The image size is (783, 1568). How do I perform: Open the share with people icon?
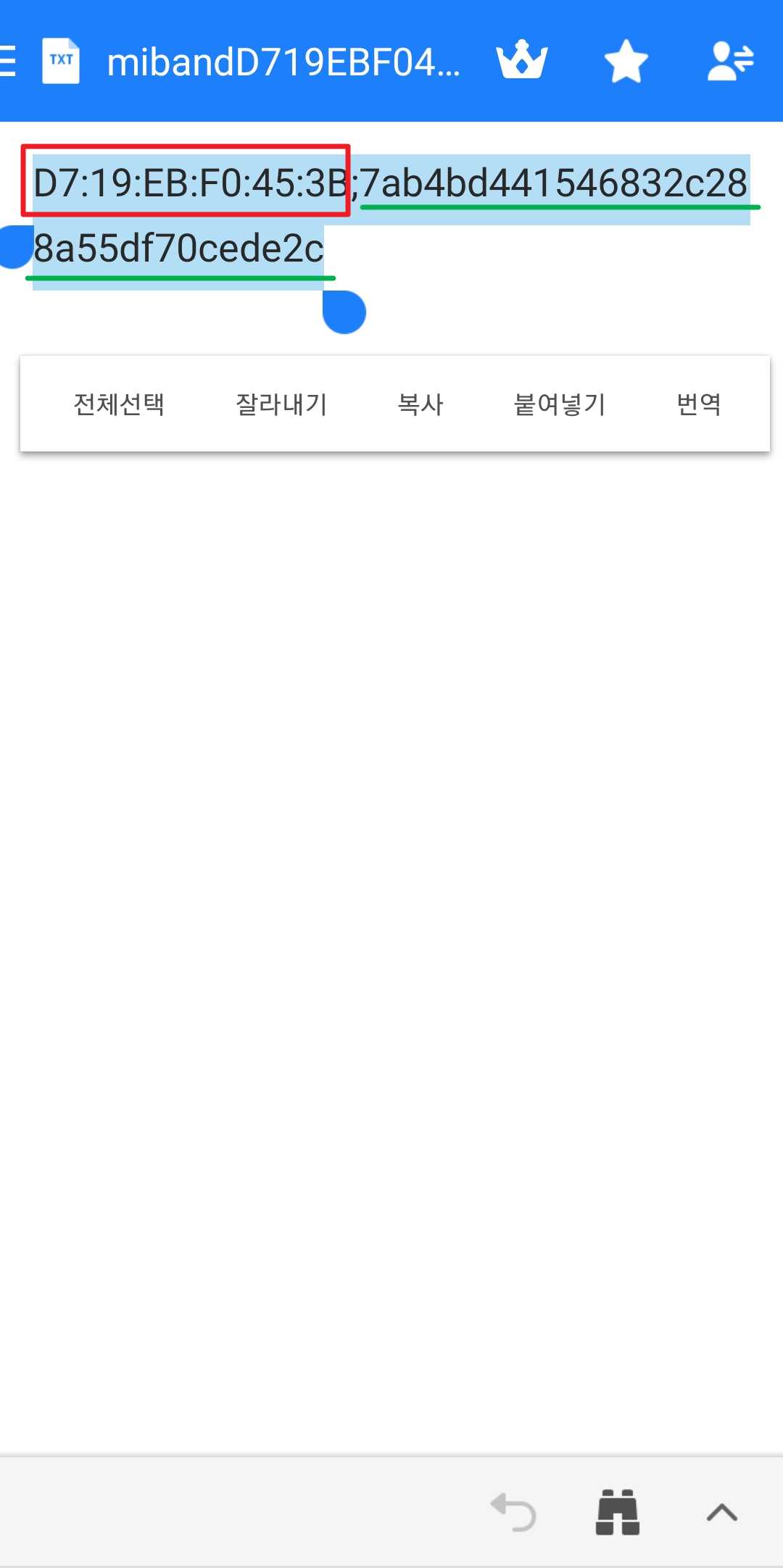point(730,61)
